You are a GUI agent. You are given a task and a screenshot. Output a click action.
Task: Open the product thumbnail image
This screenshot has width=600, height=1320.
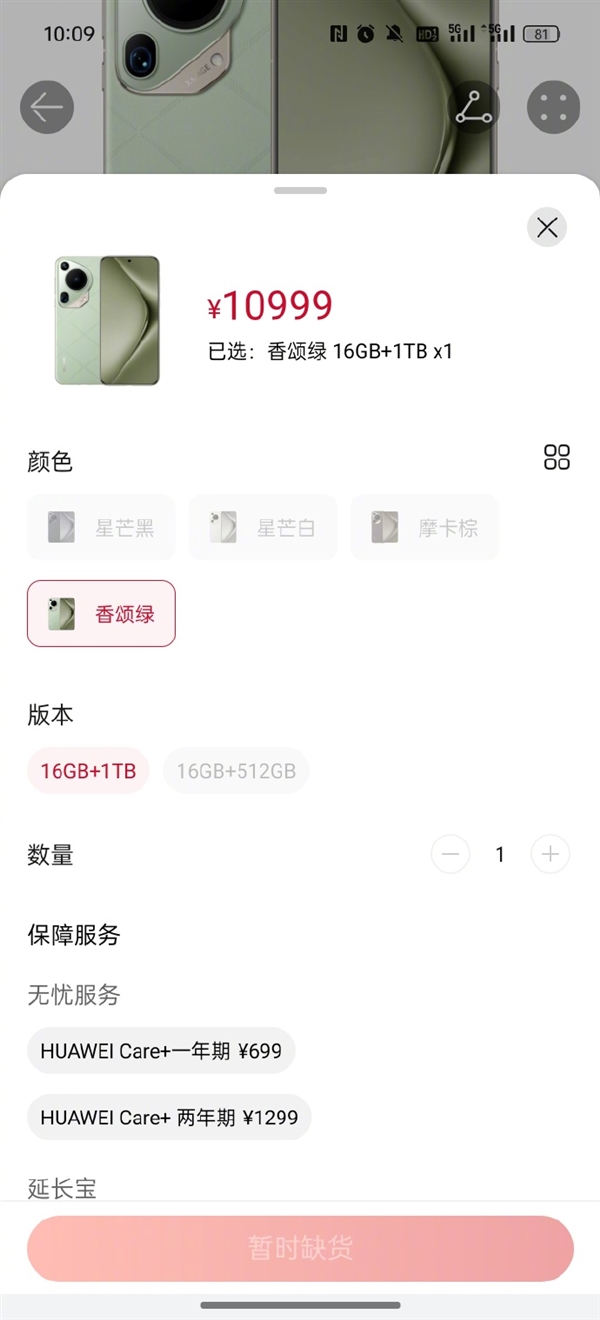107,320
